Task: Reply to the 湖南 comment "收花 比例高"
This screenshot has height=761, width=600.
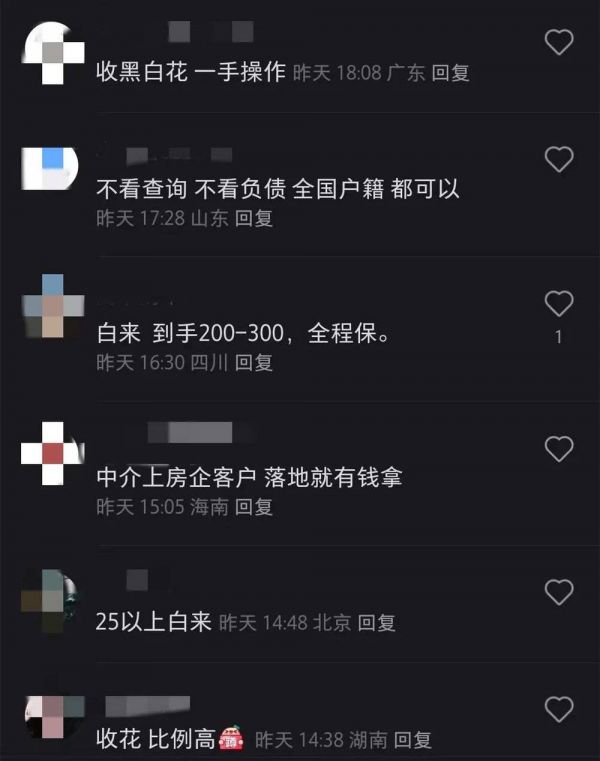Action: coord(413,741)
